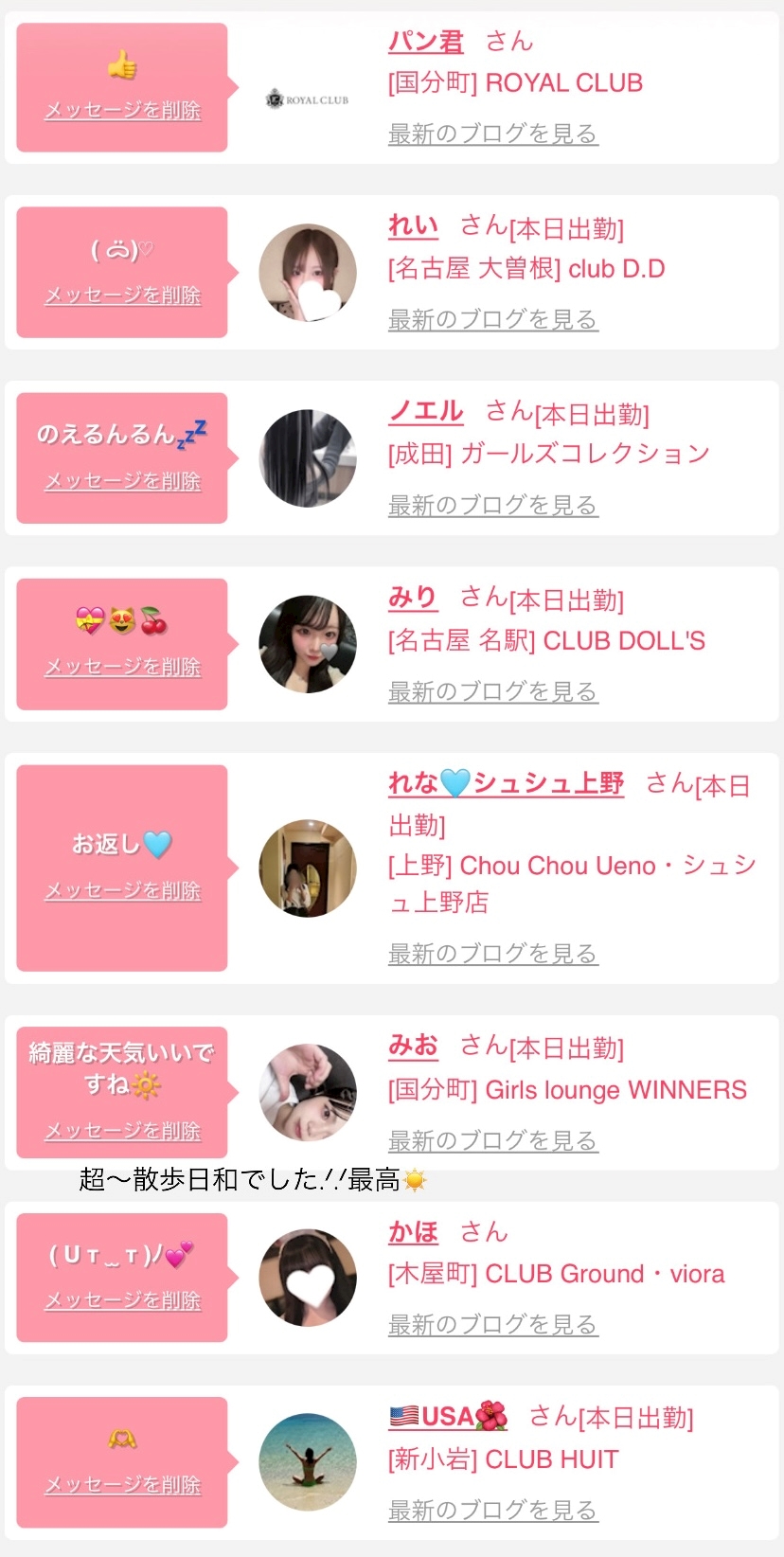The height and width of the screenshot is (1557, 784).
Task: Open れな💙シュシュ上野 profile link
Action: (x=506, y=783)
